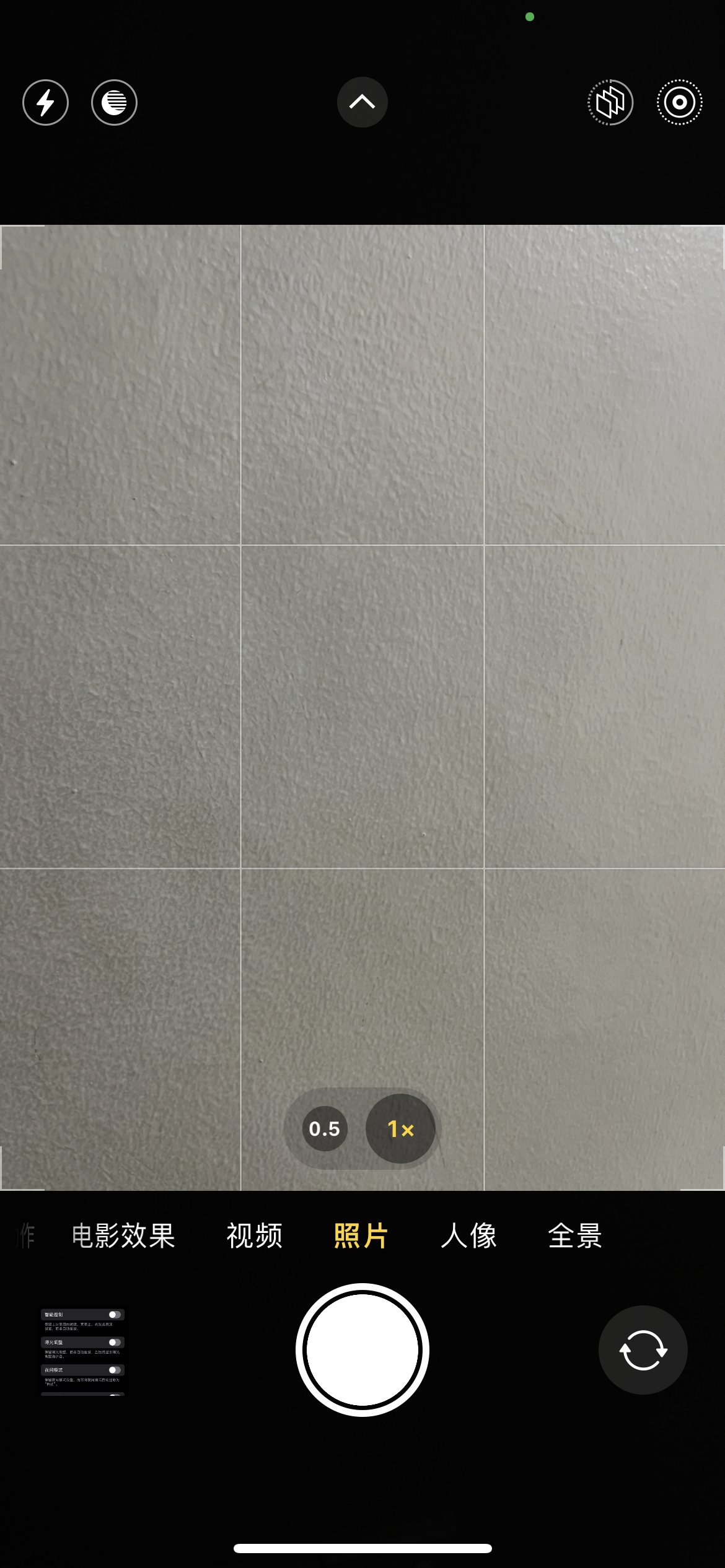Switch to 视频 mode
The height and width of the screenshot is (1568, 725).
pyautogui.click(x=255, y=1236)
